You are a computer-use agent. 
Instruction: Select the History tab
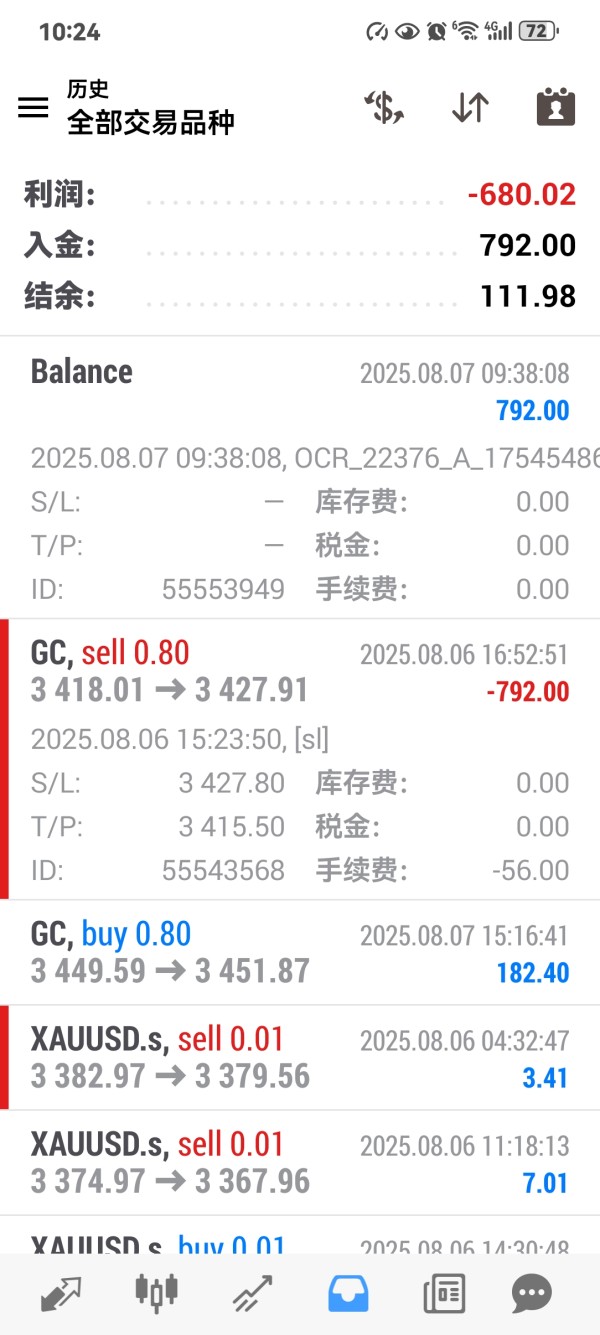pos(348,1294)
